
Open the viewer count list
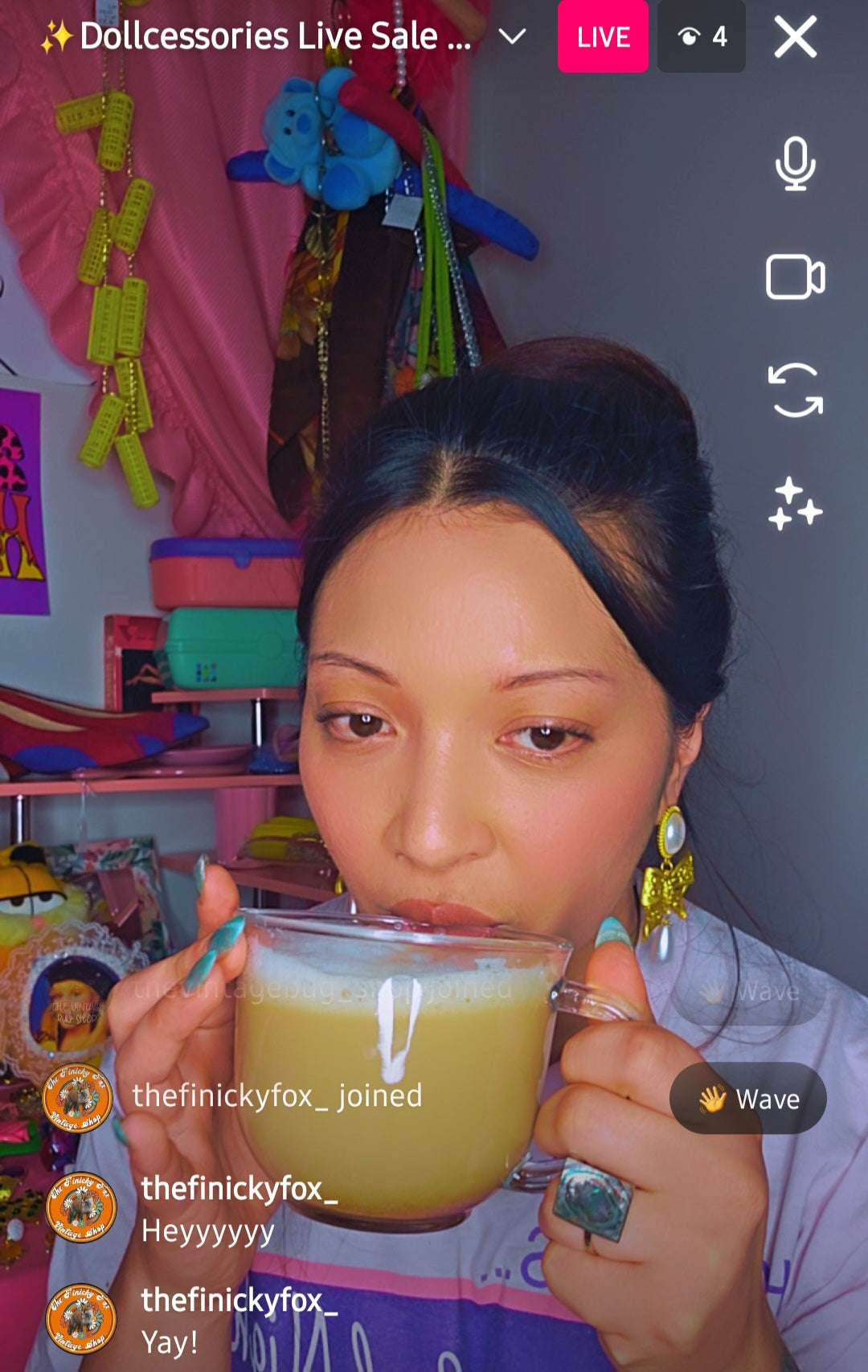point(702,37)
